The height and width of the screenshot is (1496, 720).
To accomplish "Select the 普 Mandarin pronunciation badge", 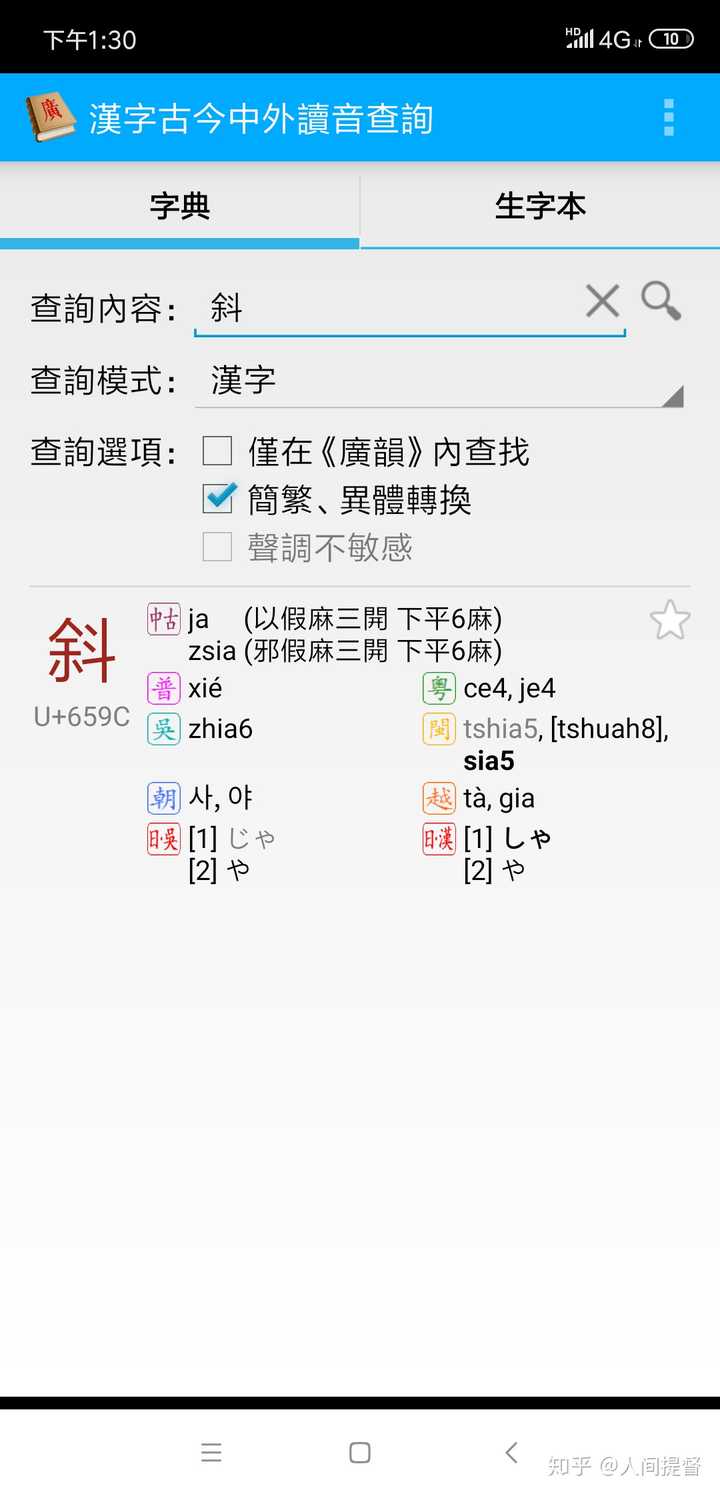I will pyautogui.click(x=163, y=688).
